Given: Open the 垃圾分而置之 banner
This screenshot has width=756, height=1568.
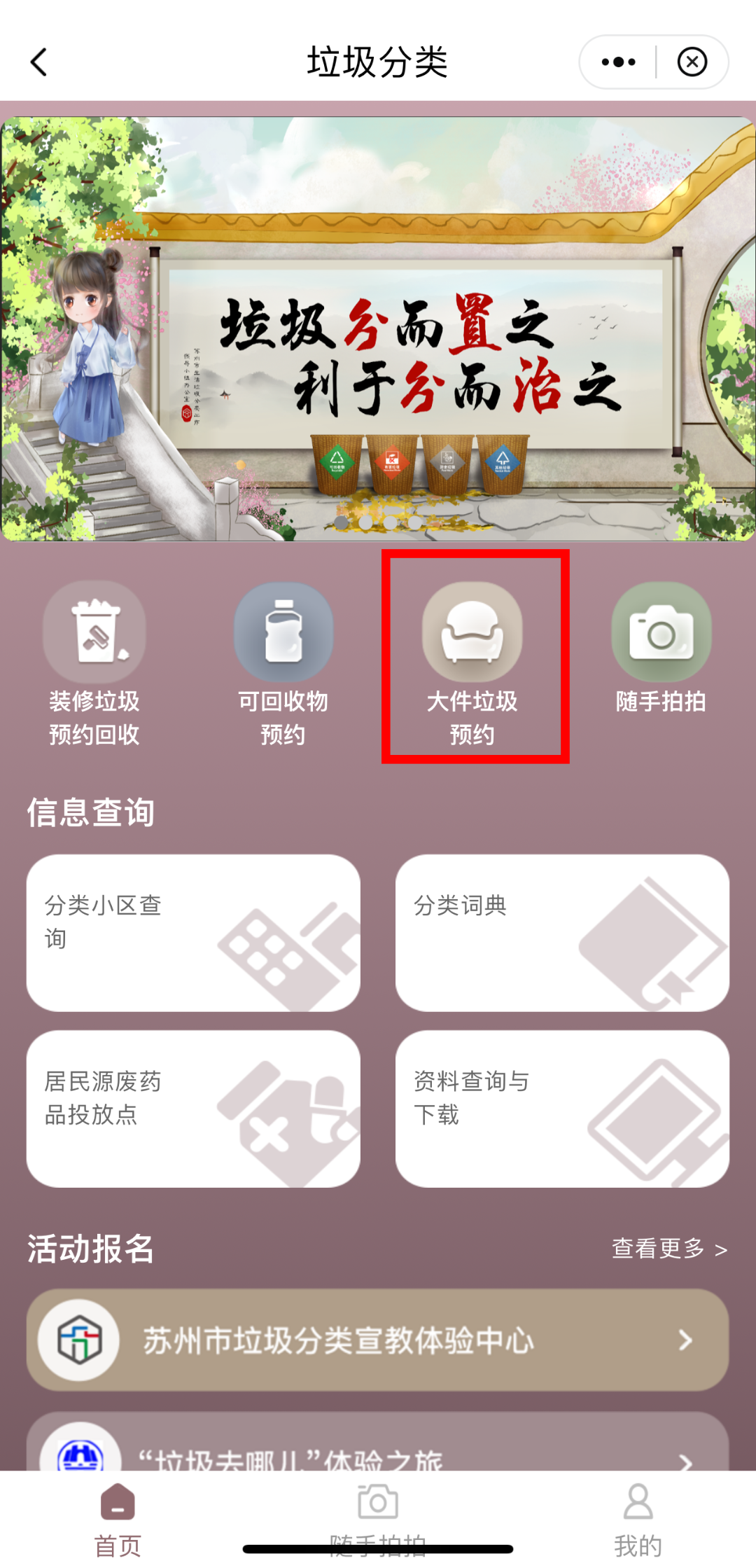Looking at the screenshot, I should [x=378, y=329].
